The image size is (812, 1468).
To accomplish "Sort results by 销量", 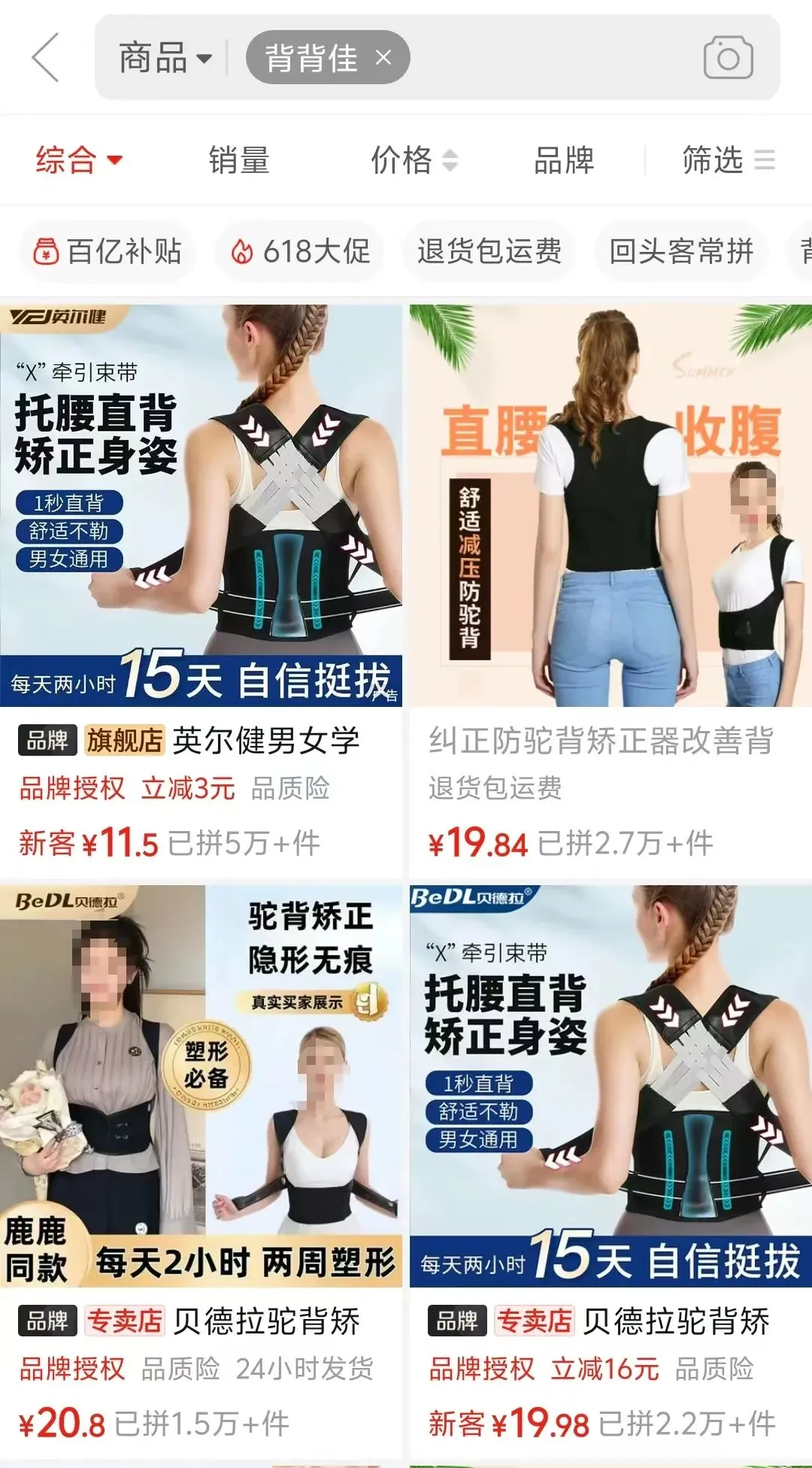I will 239,160.
